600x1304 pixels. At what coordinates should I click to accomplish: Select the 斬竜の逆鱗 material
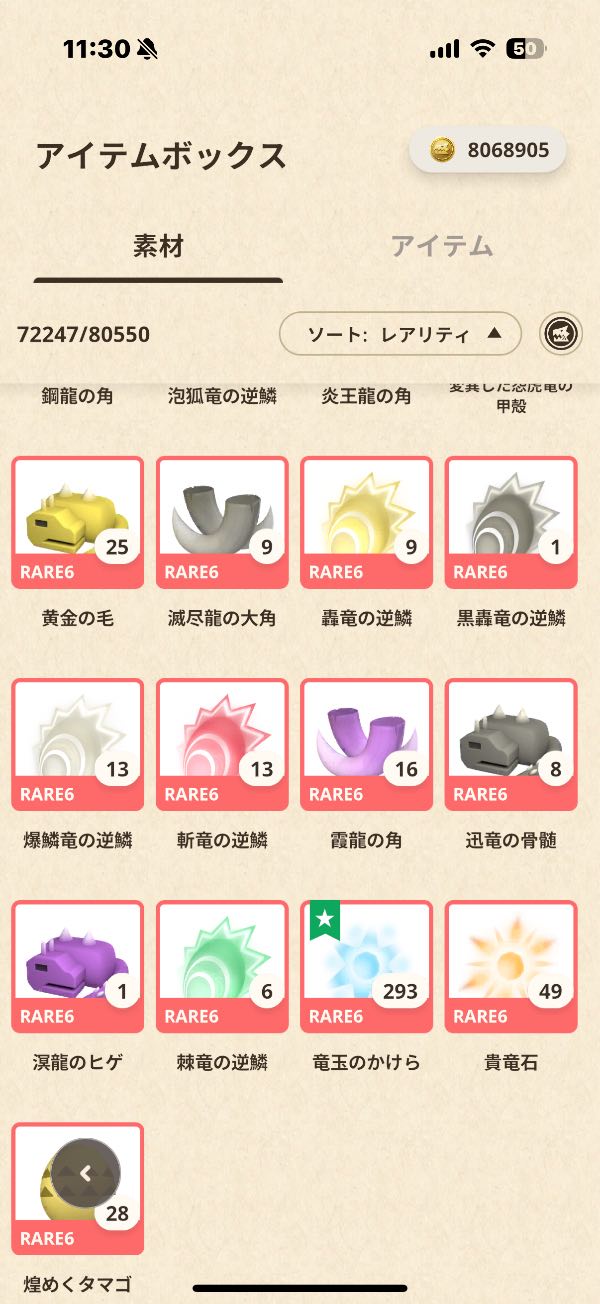coord(222,745)
